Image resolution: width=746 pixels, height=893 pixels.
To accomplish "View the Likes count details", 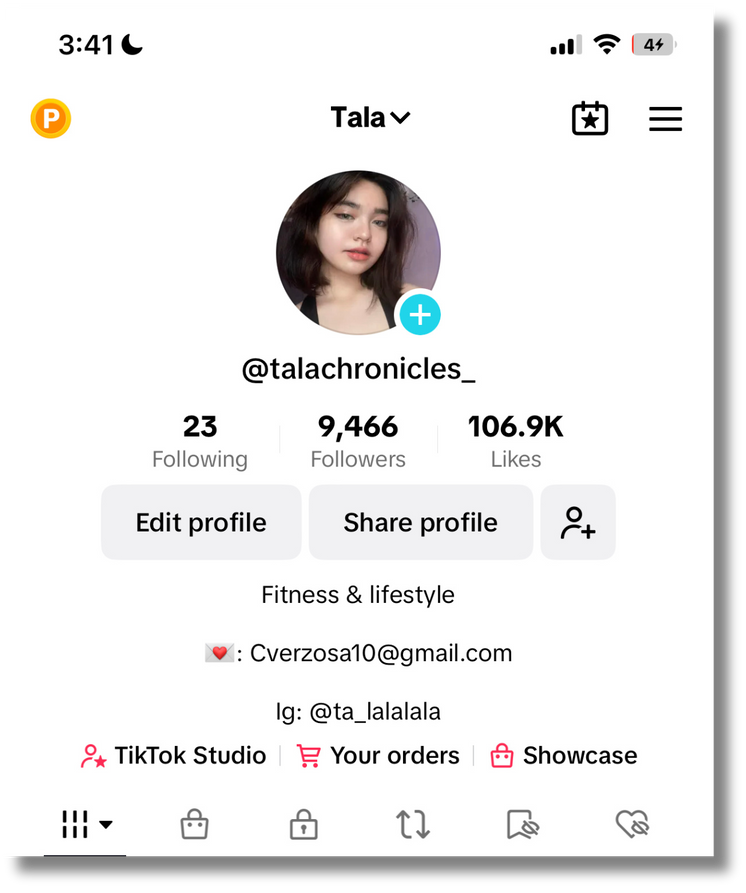I will coord(516,441).
